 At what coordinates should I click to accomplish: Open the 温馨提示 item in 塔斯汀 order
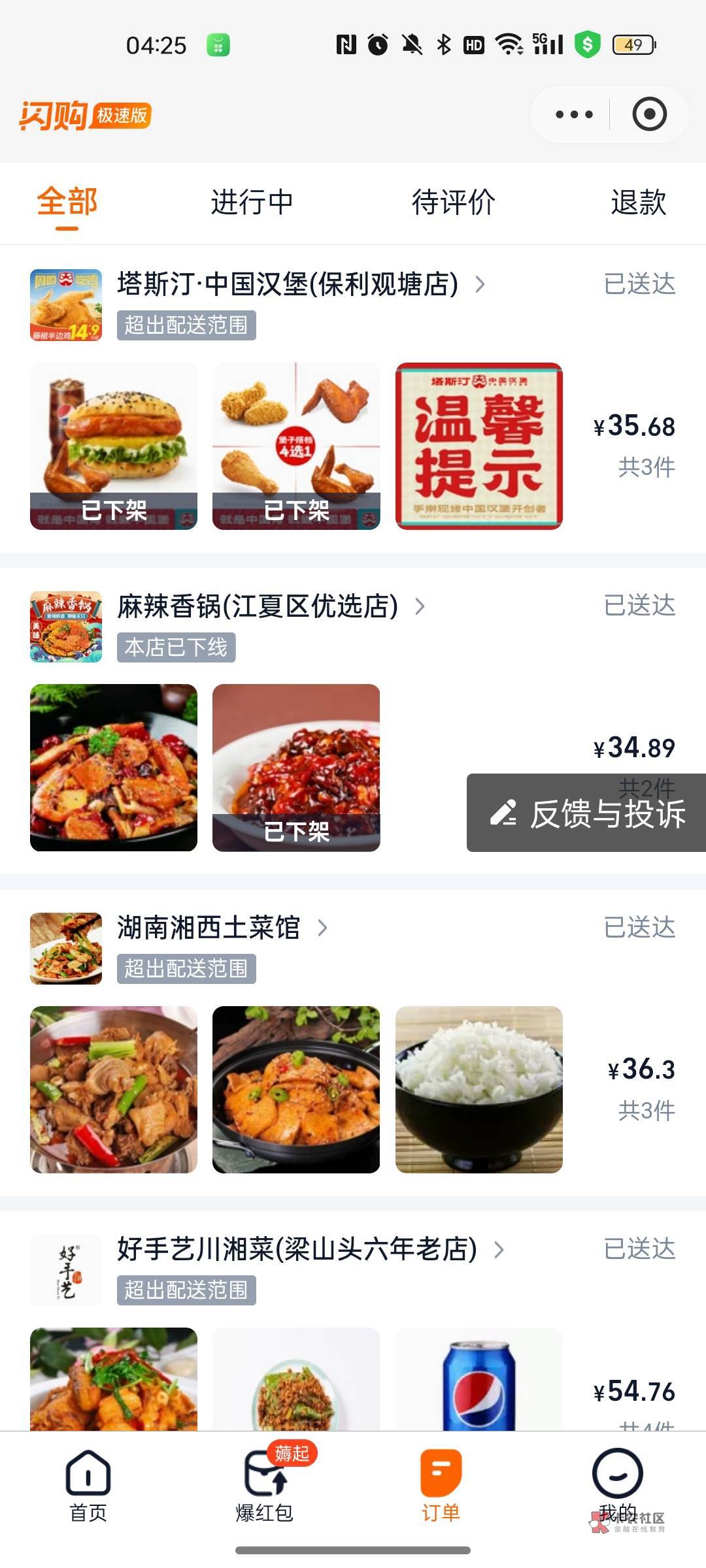coord(479,446)
